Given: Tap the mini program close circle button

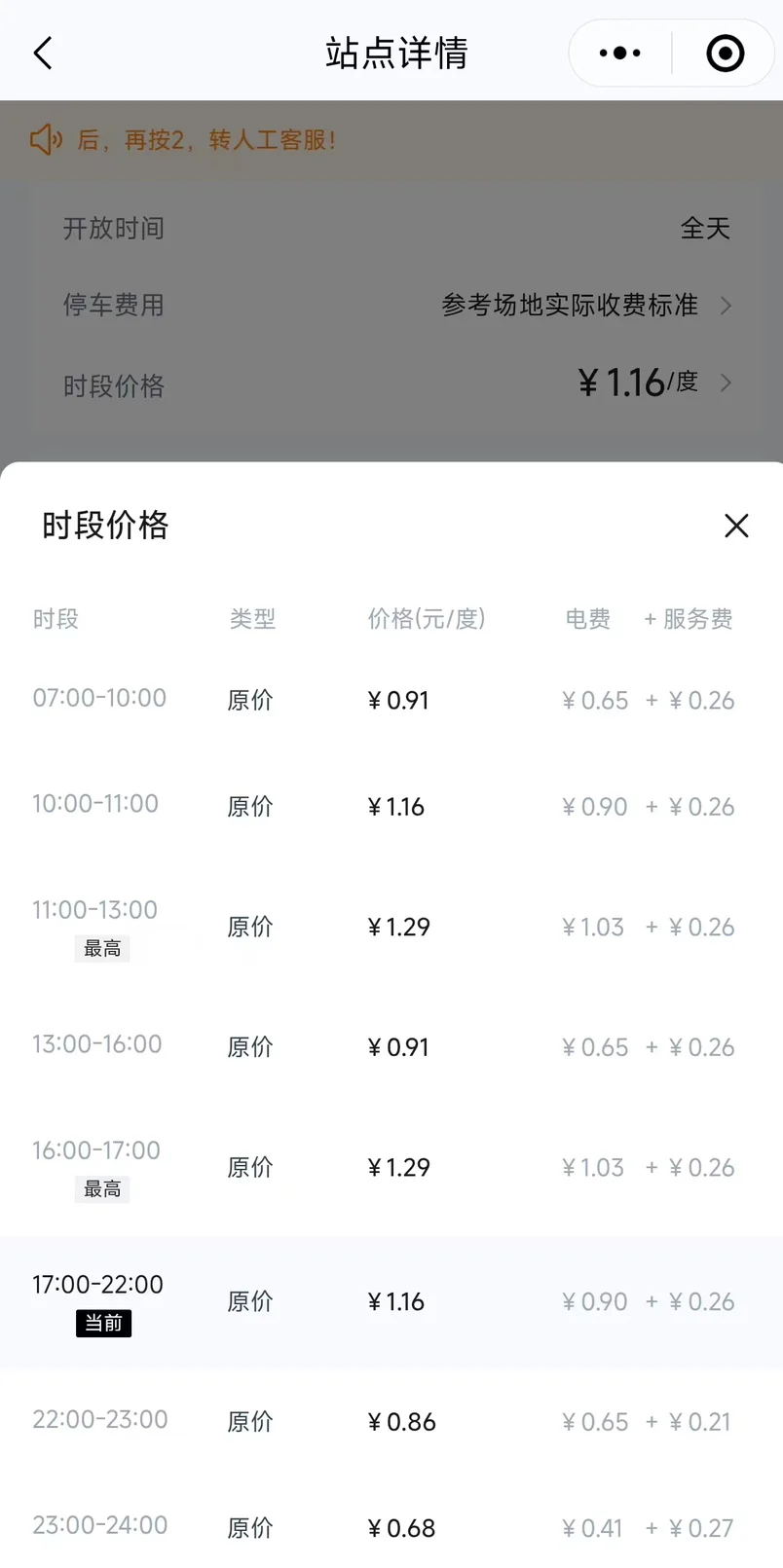Looking at the screenshot, I should coord(725,53).
